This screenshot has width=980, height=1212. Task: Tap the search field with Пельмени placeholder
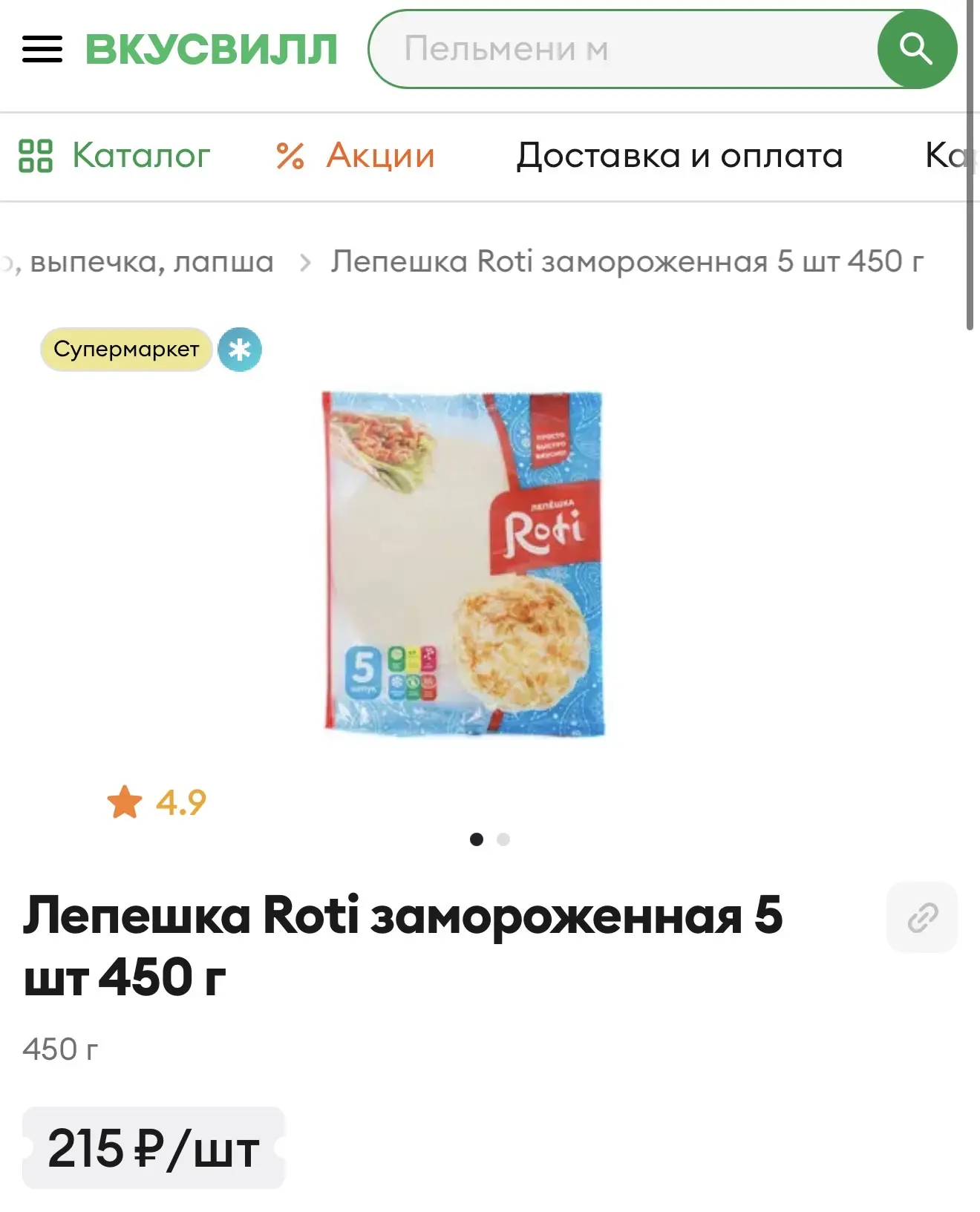pyautogui.click(x=624, y=49)
